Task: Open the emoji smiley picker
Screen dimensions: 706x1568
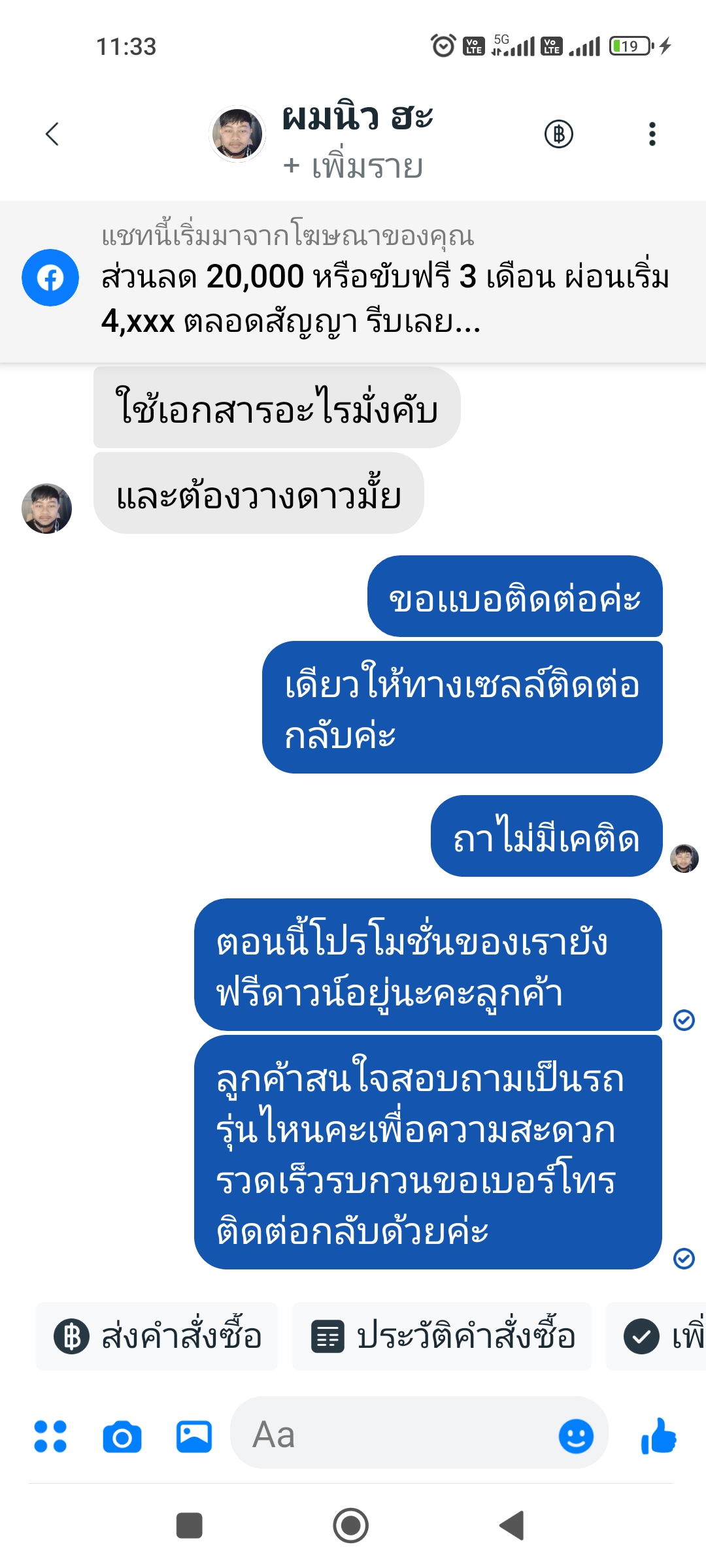Action: point(576,1436)
